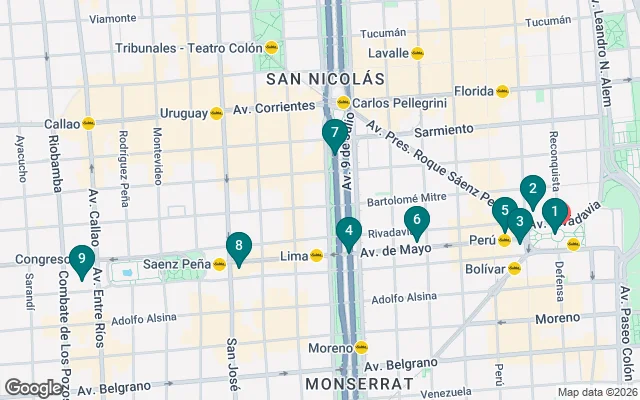
Task: Select the Lima subway station icon
Action: [x=317, y=255]
